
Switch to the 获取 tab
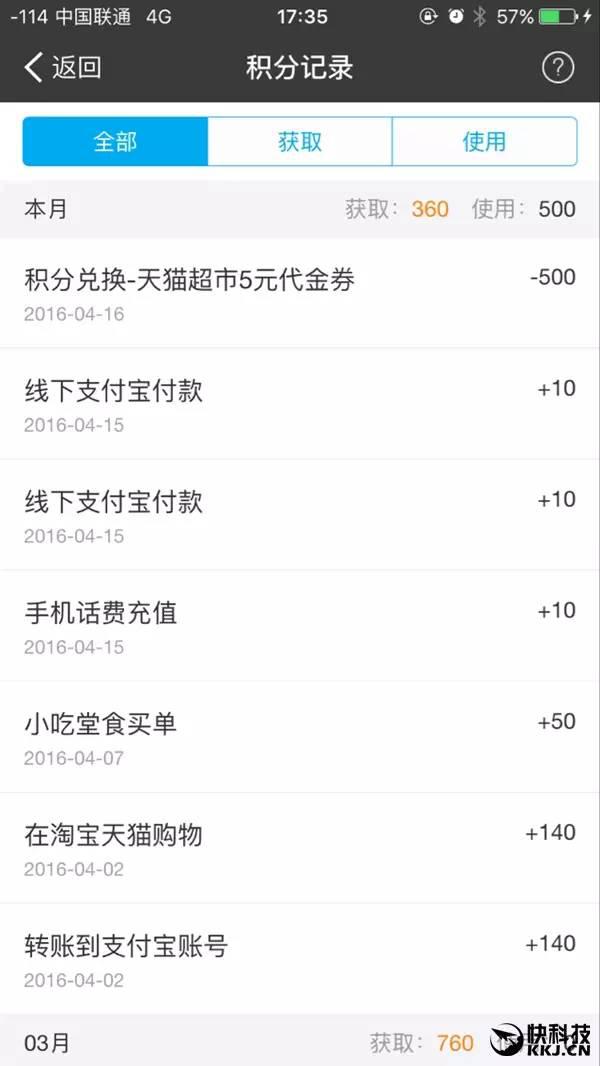pos(300,141)
